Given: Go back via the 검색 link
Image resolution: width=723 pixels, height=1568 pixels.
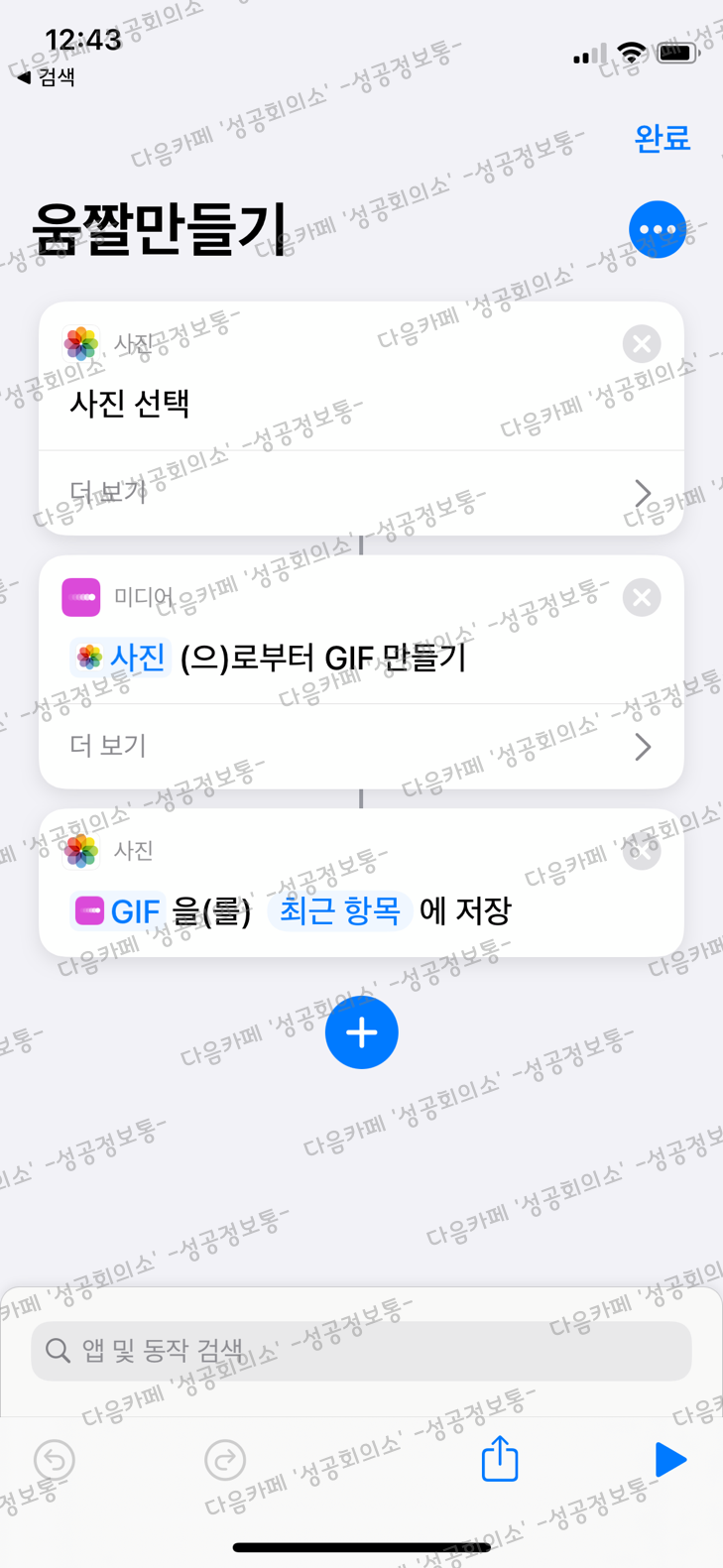Looking at the screenshot, I should 48,76.
